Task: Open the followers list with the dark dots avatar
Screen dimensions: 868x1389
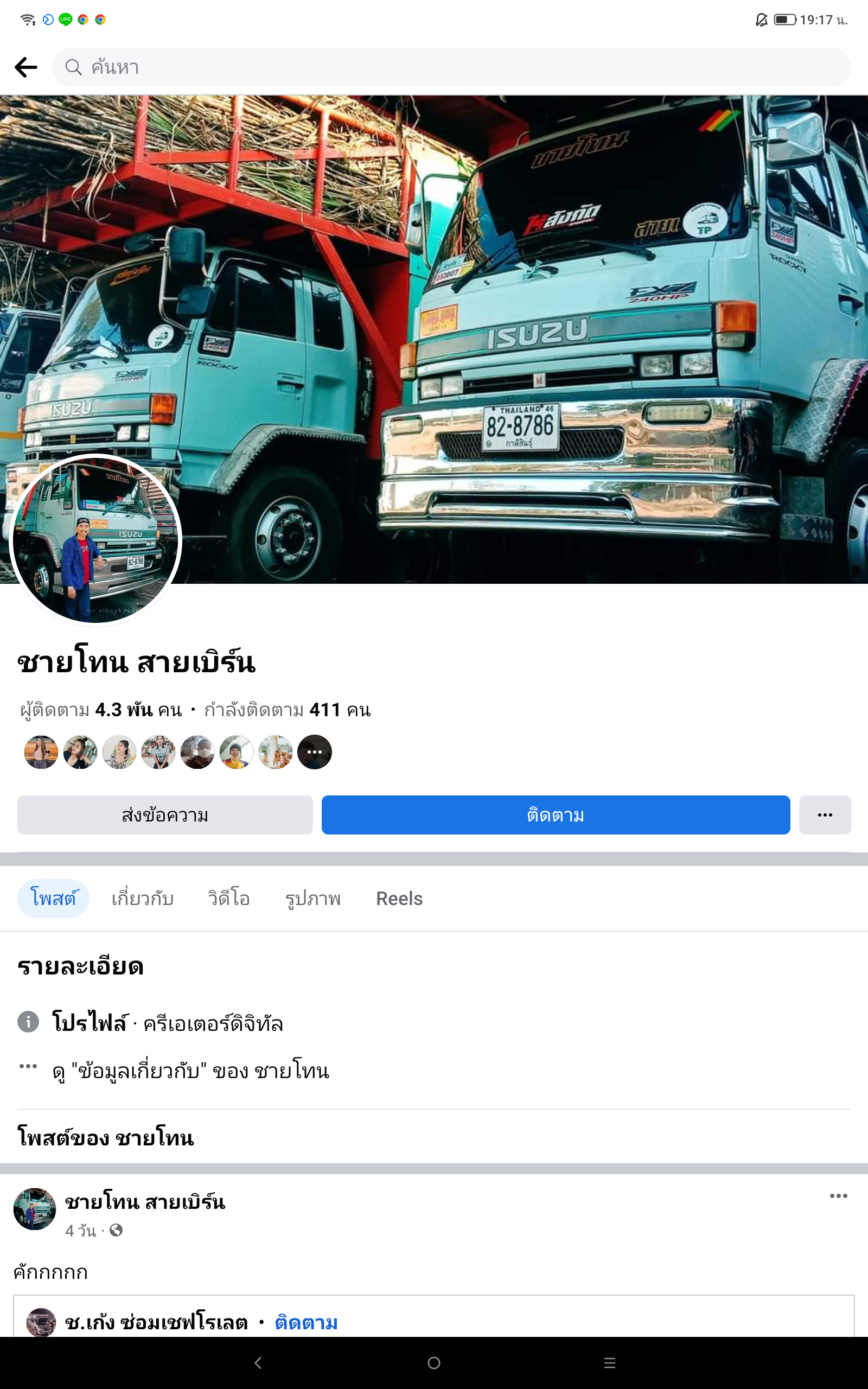Action: point(315,752)
